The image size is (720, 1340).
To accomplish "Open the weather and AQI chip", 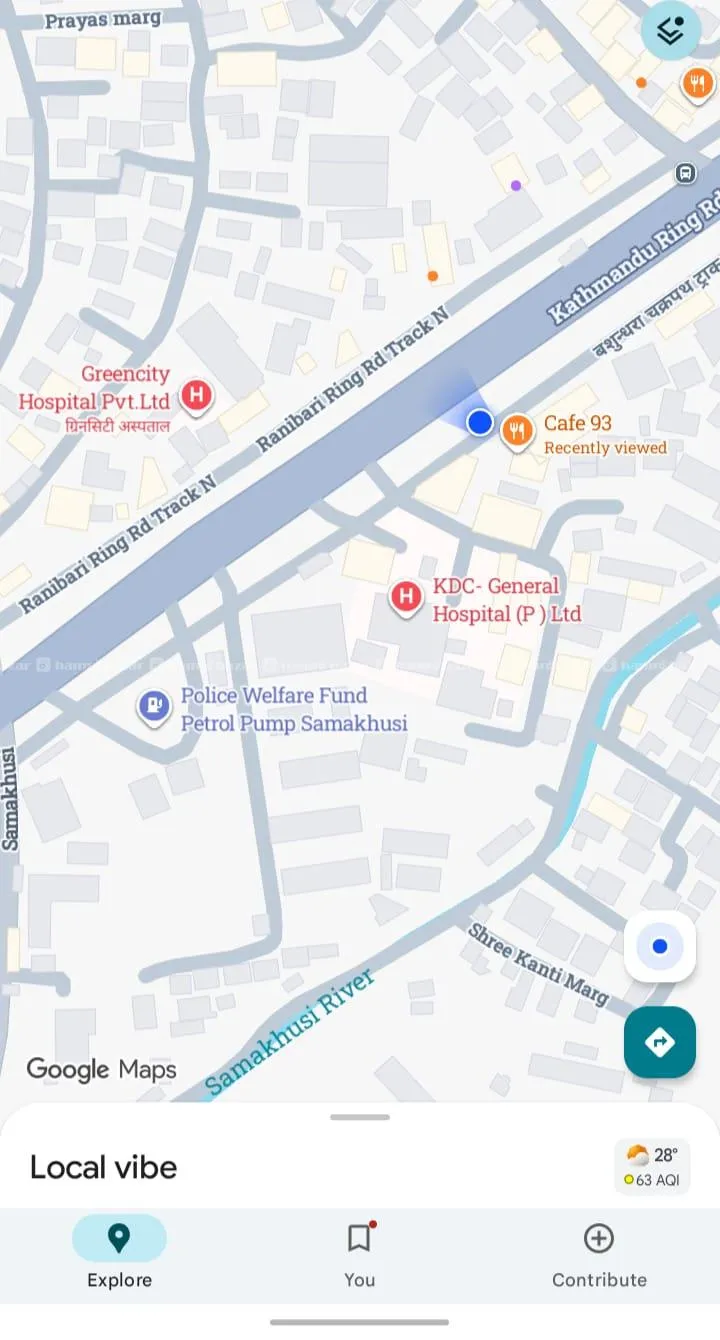I will (x=653, y=1167).
